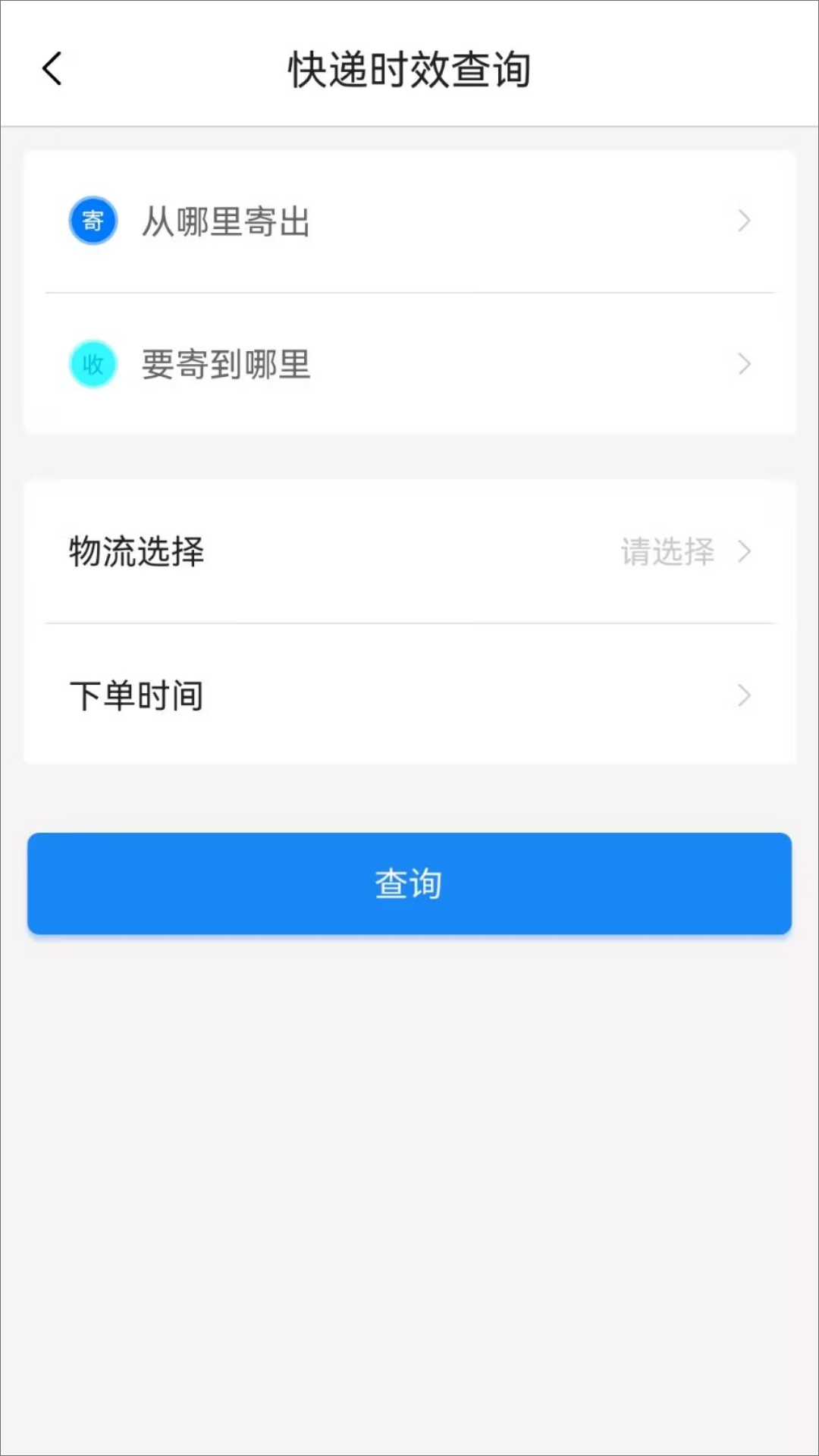This screenshot has height=1456, width=819.
Task: Click the cyan 收 recipient icon
Action: click(x=92, y=364)
